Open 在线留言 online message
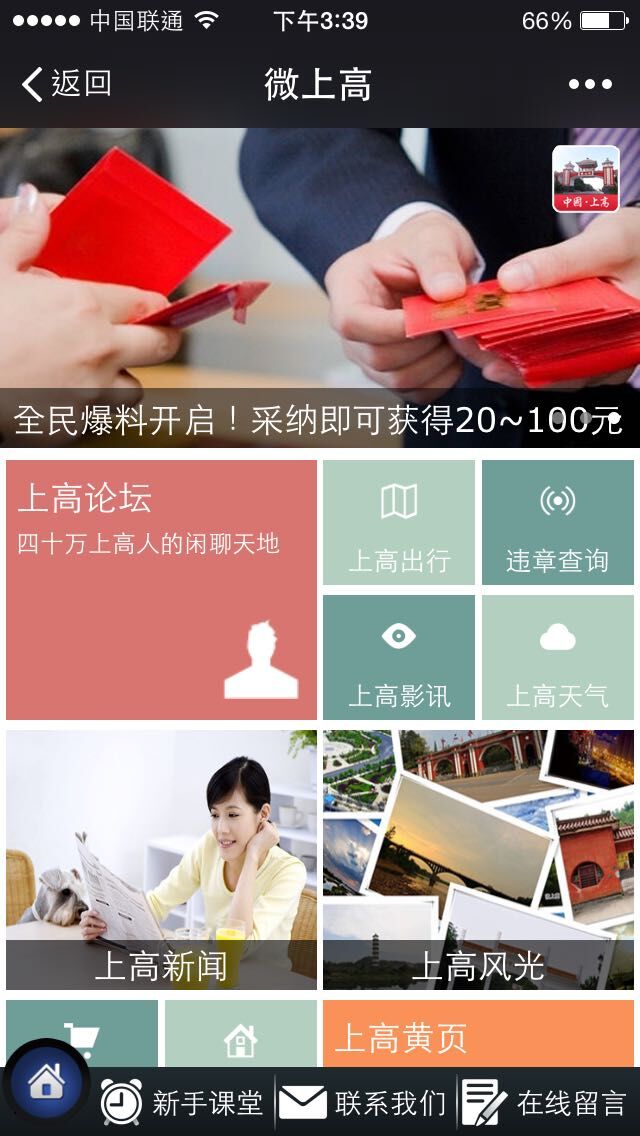 click(x=545, y=1102)
